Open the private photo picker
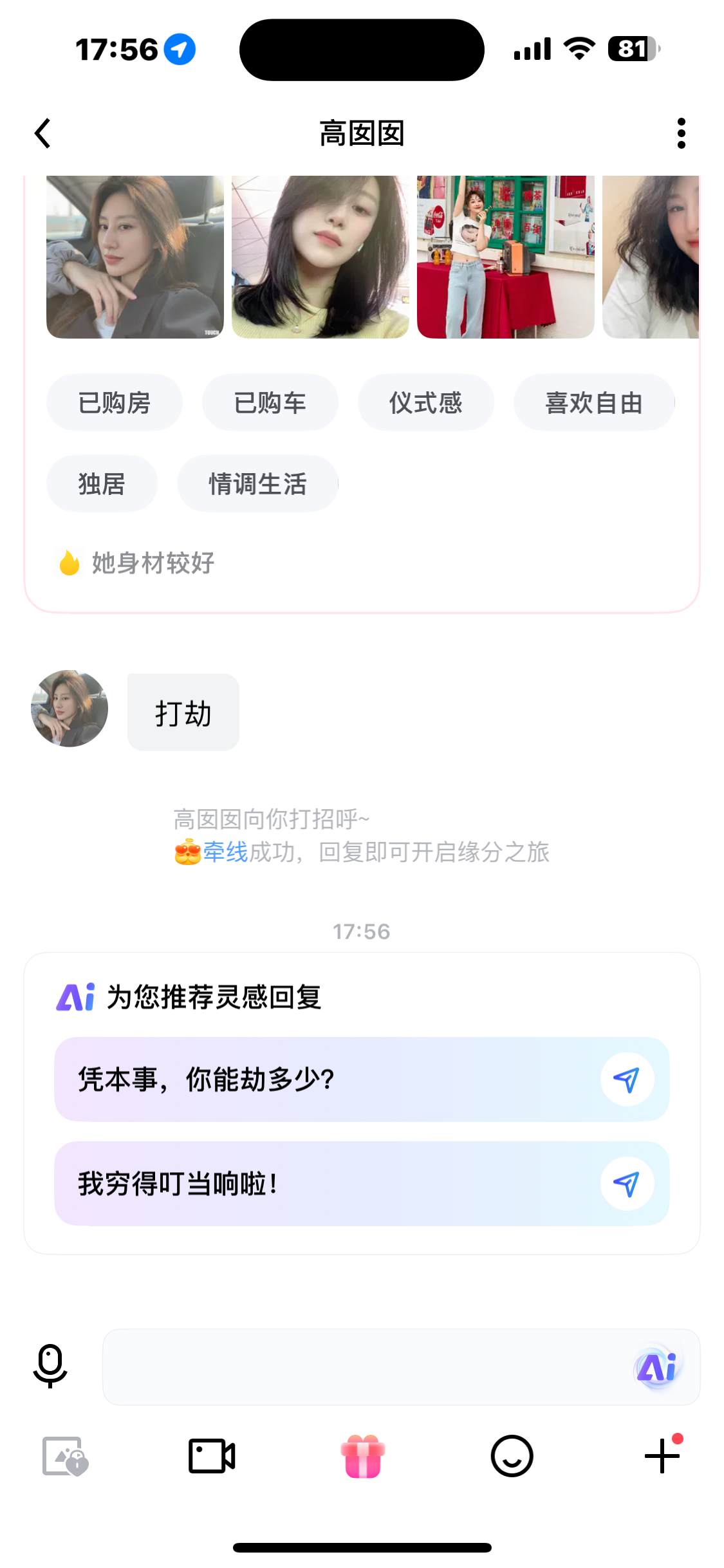724x1568 pixels. click(64, 1456)
